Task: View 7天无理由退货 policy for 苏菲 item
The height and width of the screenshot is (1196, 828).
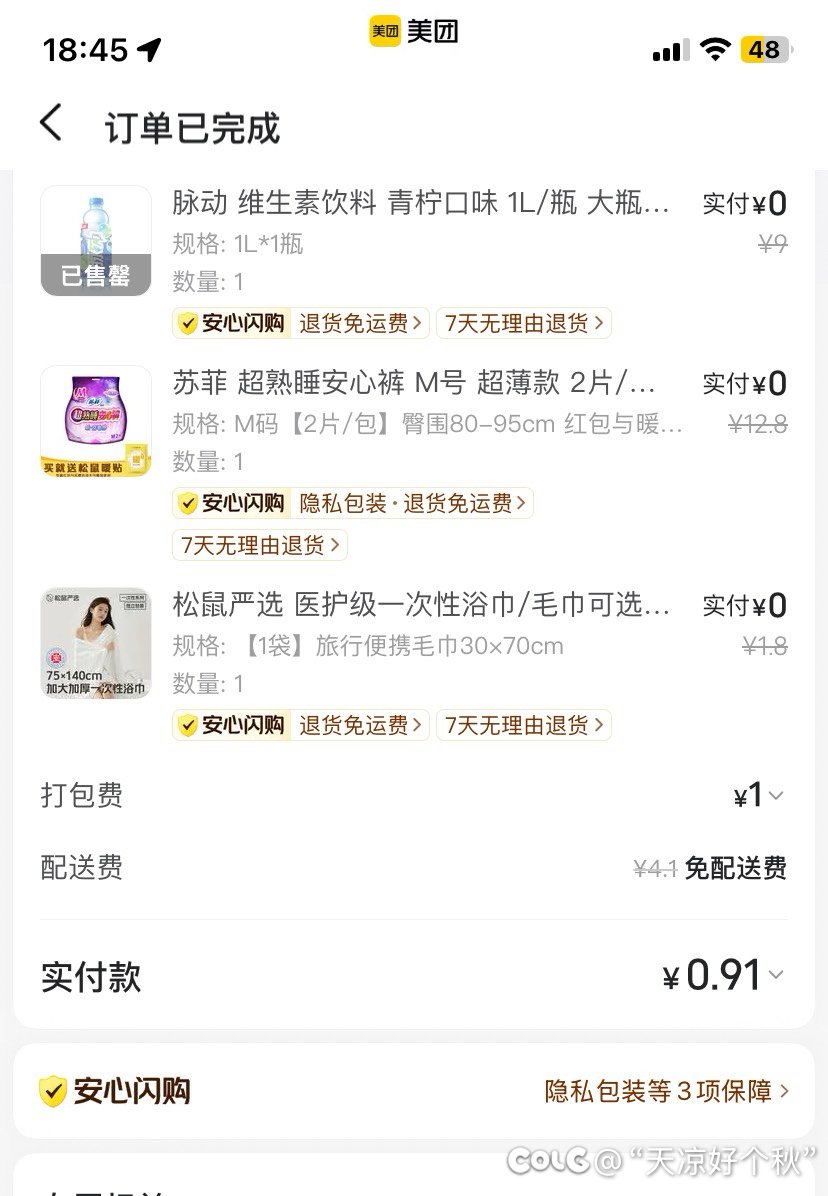Action: pyautogui.click(x=261, y=545)
